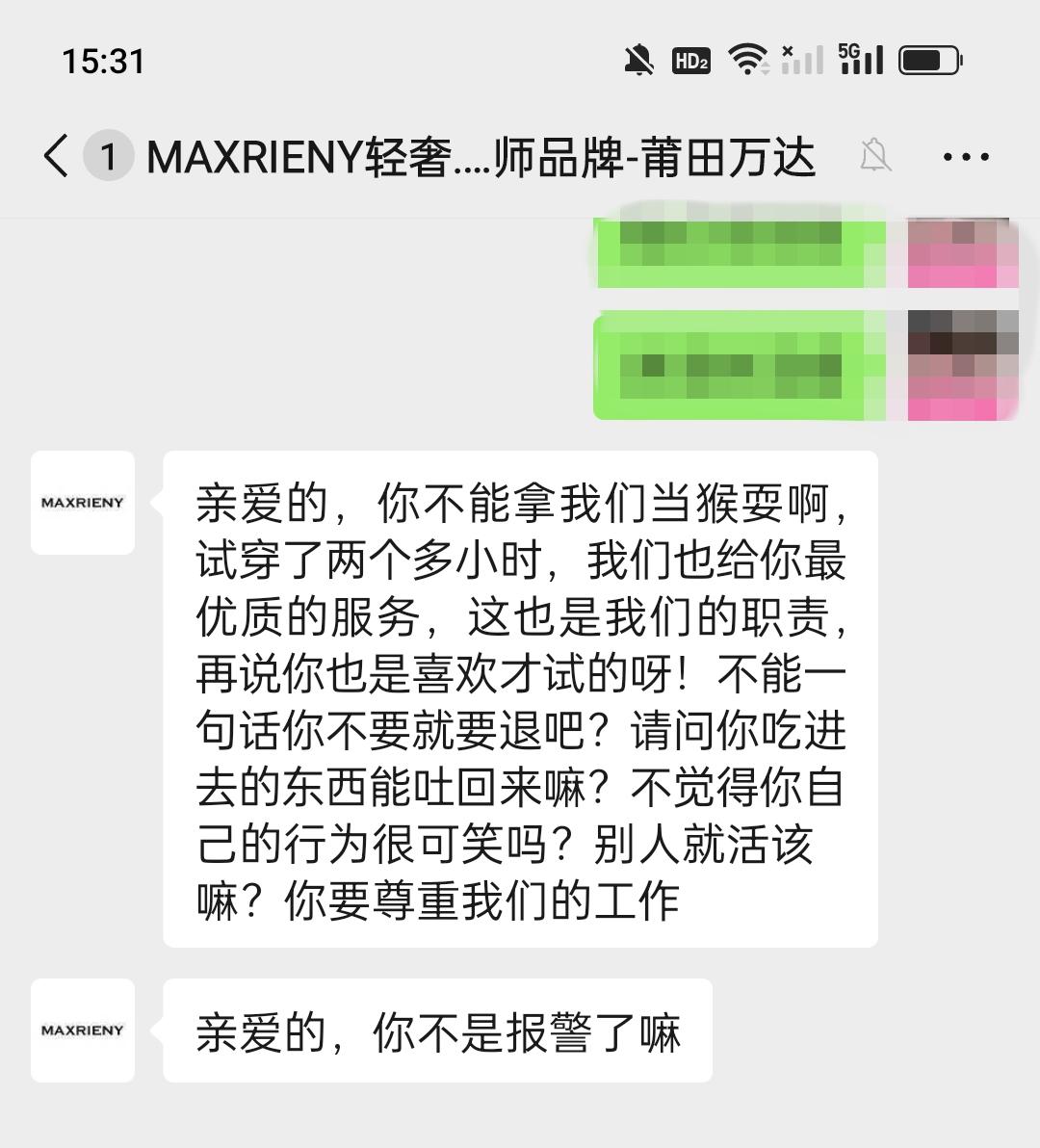
Task: Open the three-dot chat info menu
Action: (966, 157)
